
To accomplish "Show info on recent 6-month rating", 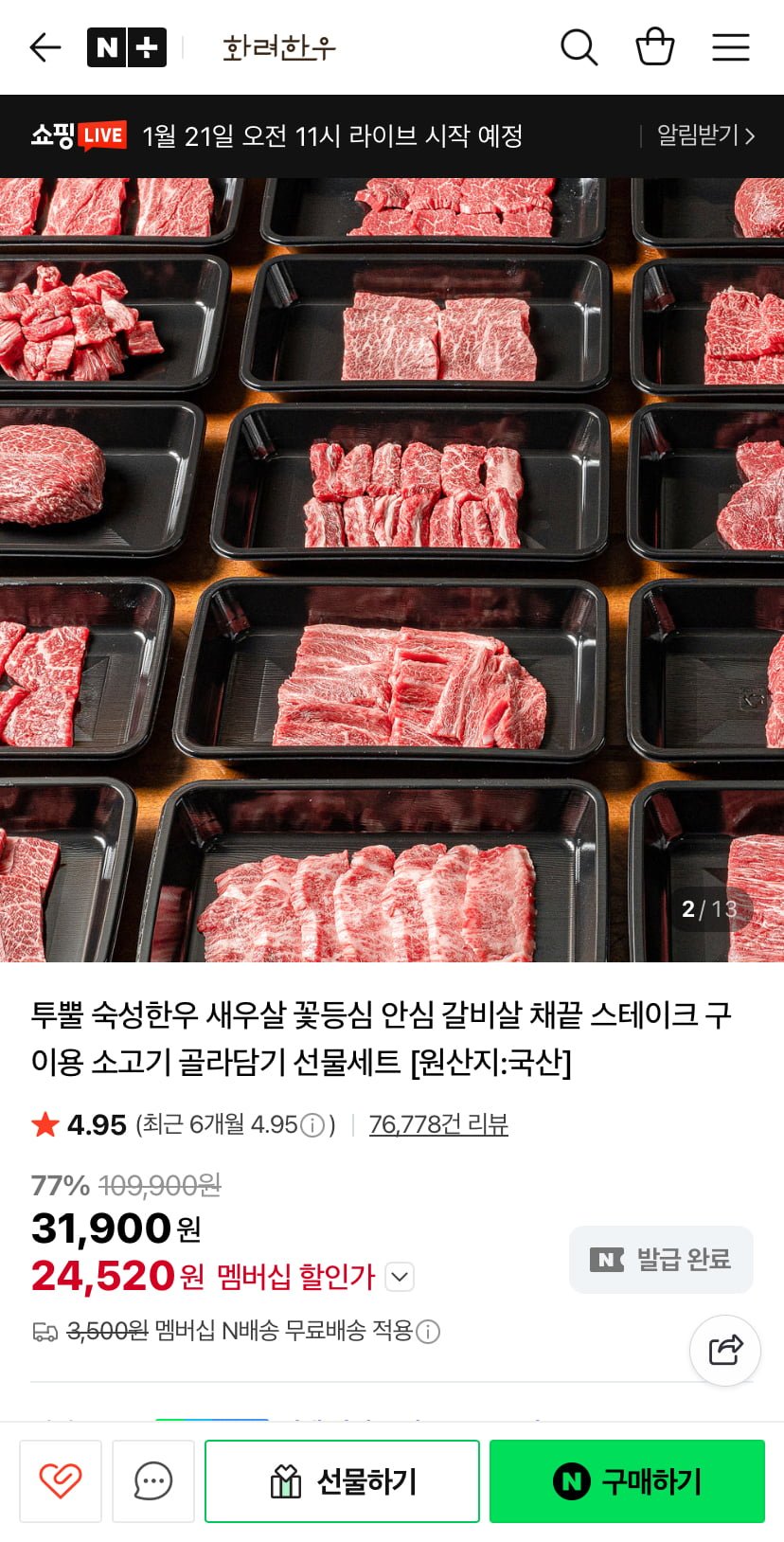I will click(x=312, y=1125).
